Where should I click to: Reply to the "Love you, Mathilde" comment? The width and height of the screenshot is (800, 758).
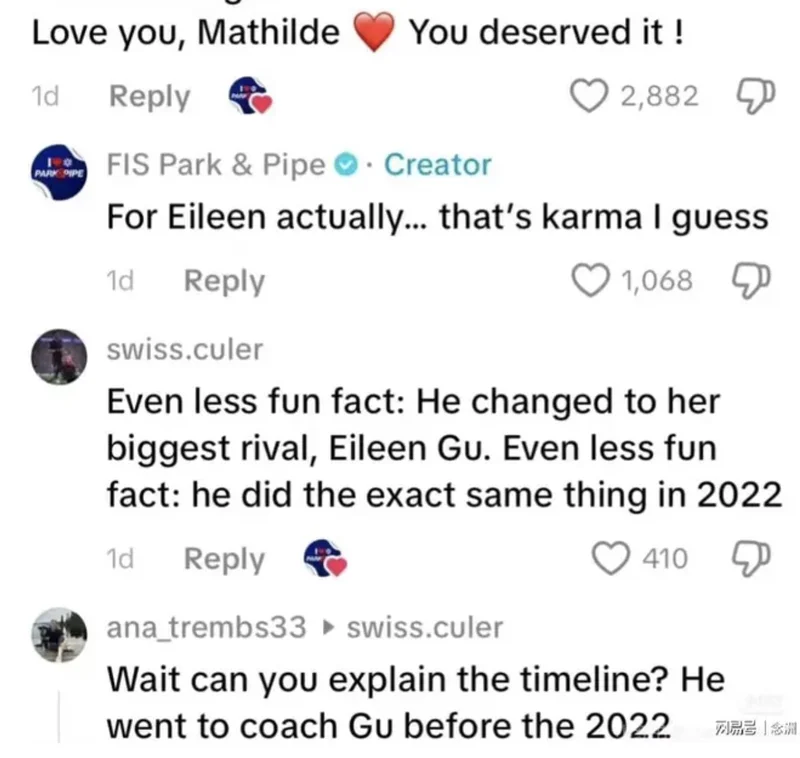tap(149, 97)
